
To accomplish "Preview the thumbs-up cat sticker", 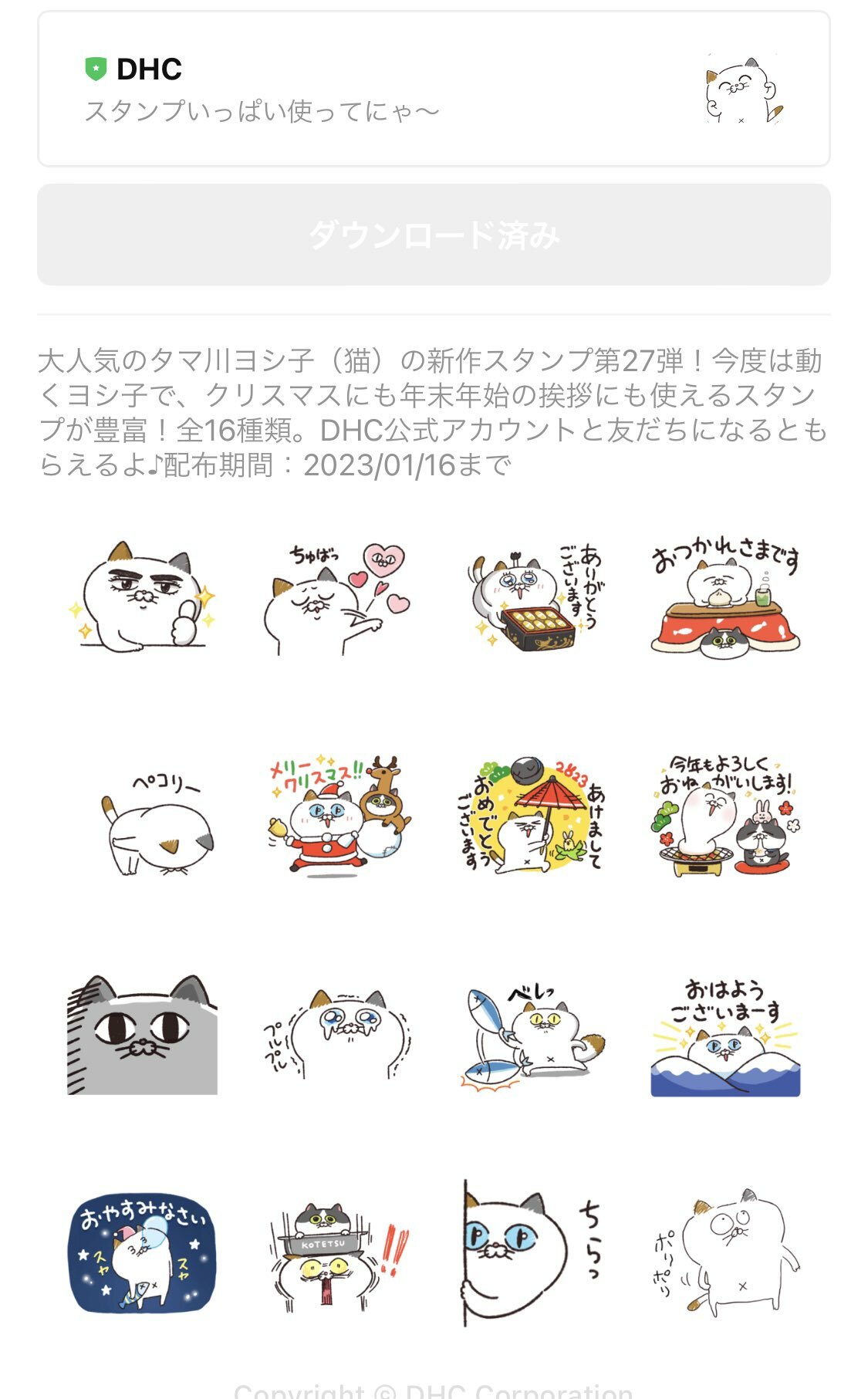I will click(x=142, y=597).
